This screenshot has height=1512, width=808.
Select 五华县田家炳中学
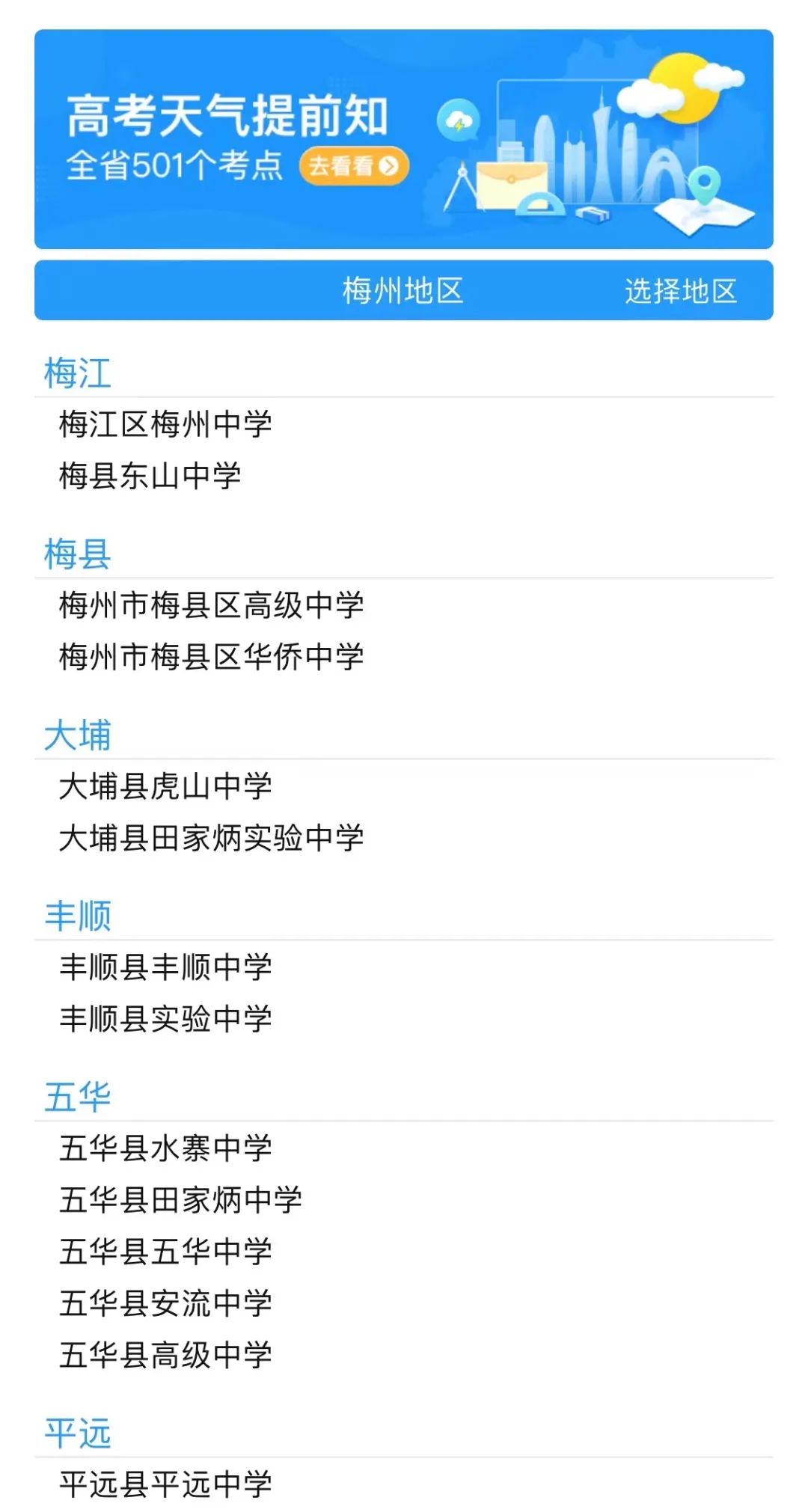(x=181, y=1200)
